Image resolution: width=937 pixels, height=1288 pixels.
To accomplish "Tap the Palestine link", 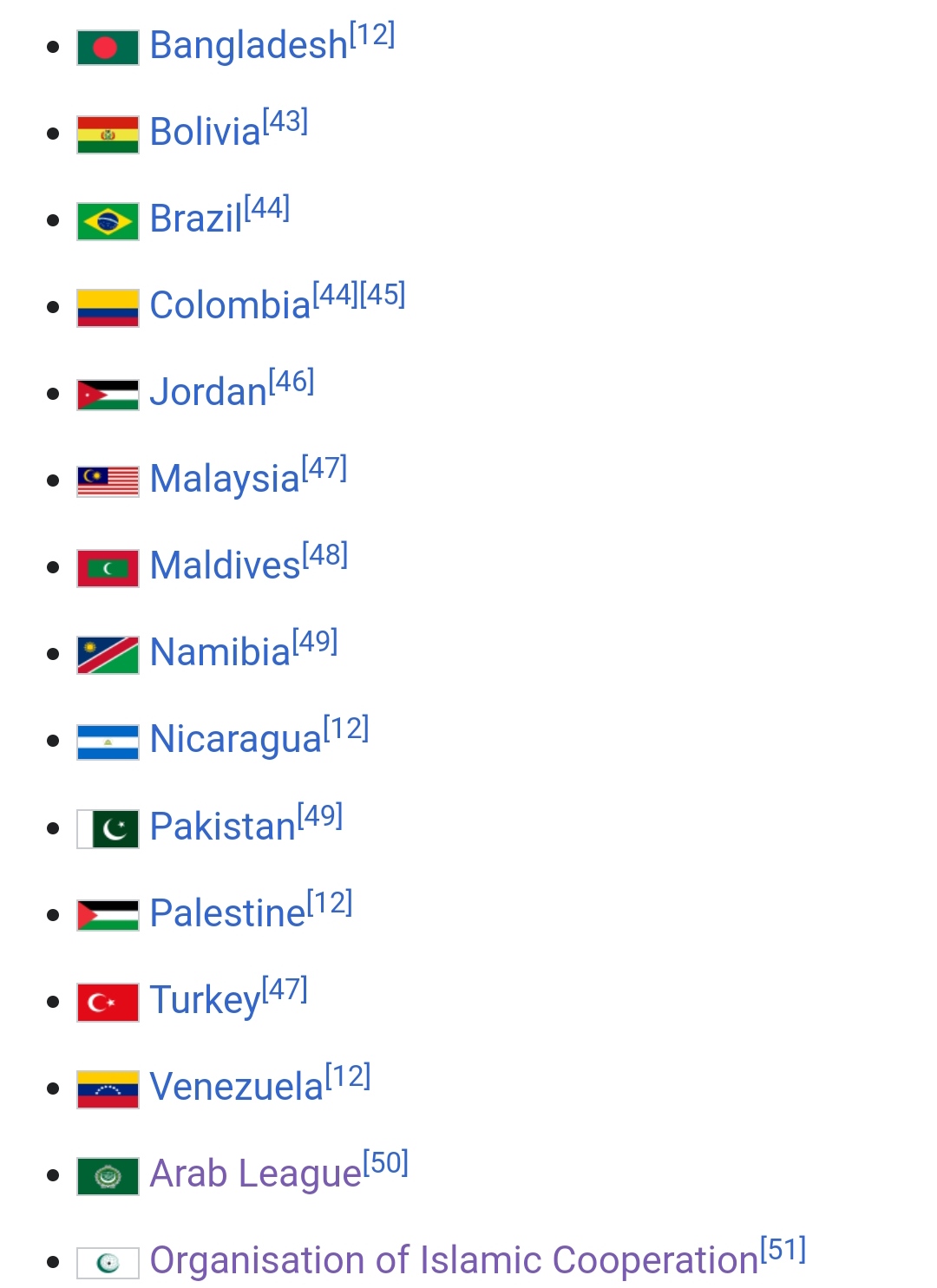I will point(227,913).
